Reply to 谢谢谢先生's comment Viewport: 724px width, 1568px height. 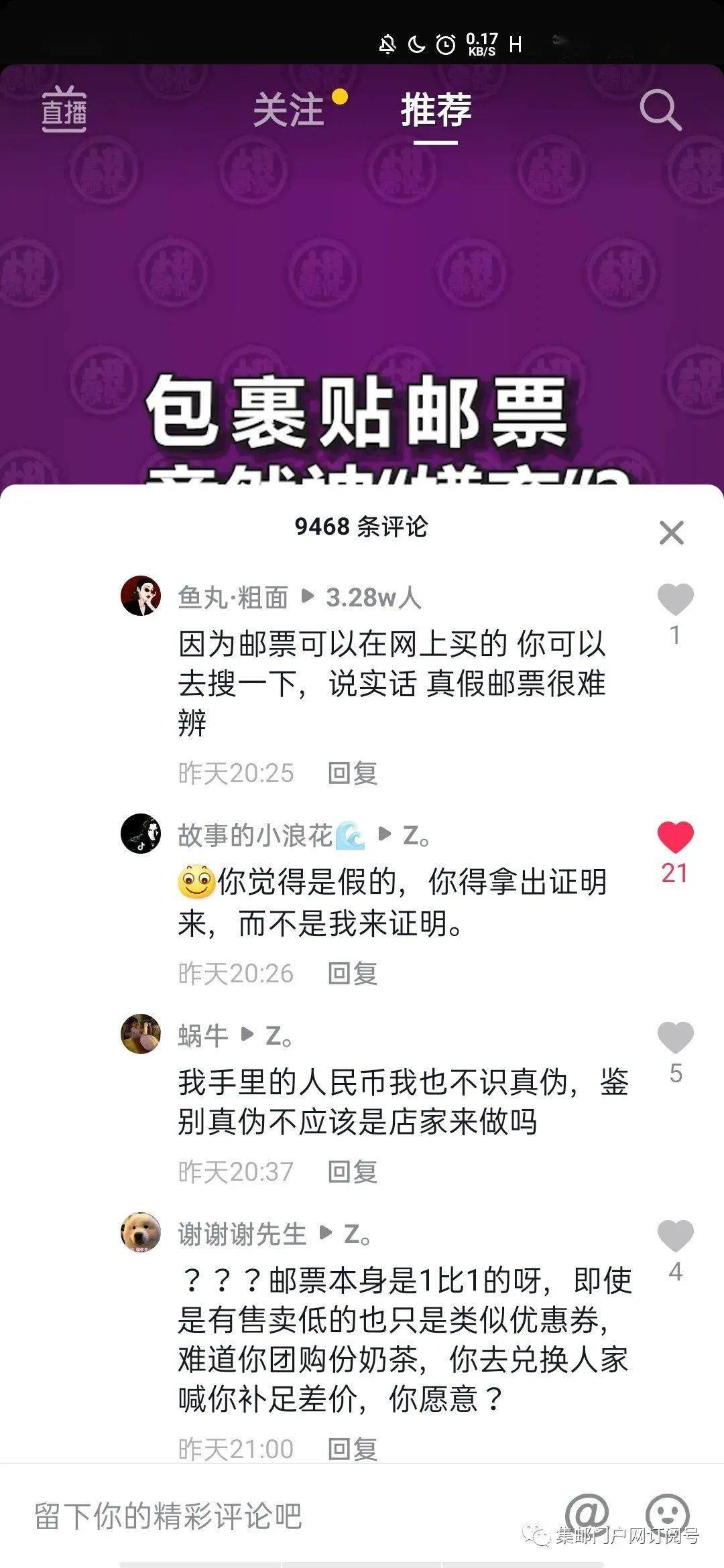[x=353, y=1449]
